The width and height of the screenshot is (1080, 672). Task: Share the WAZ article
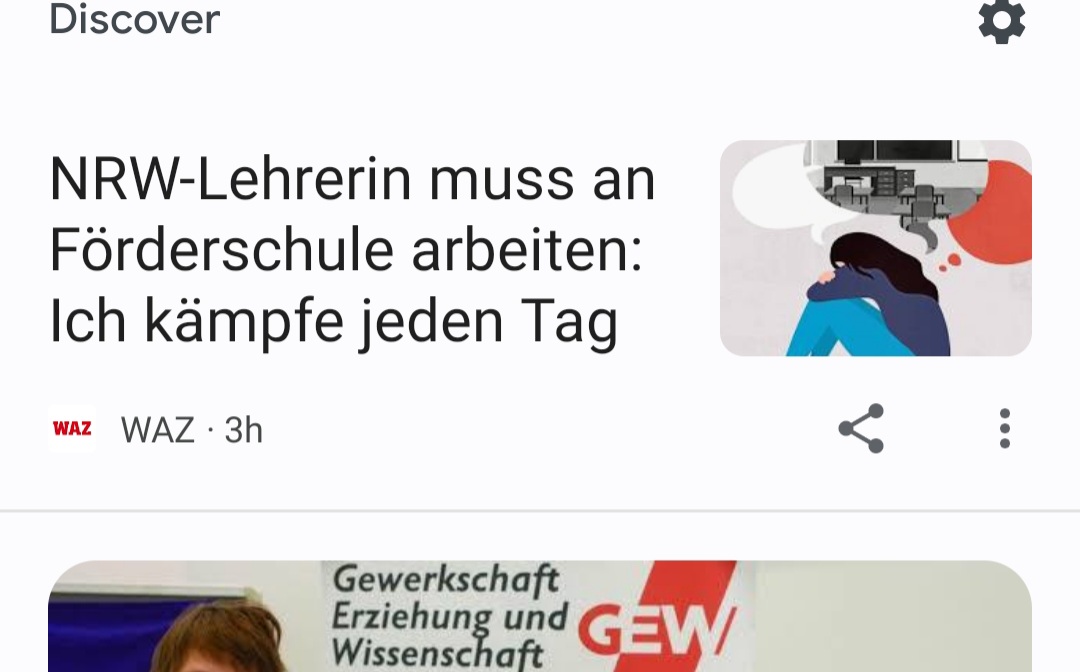861,429
